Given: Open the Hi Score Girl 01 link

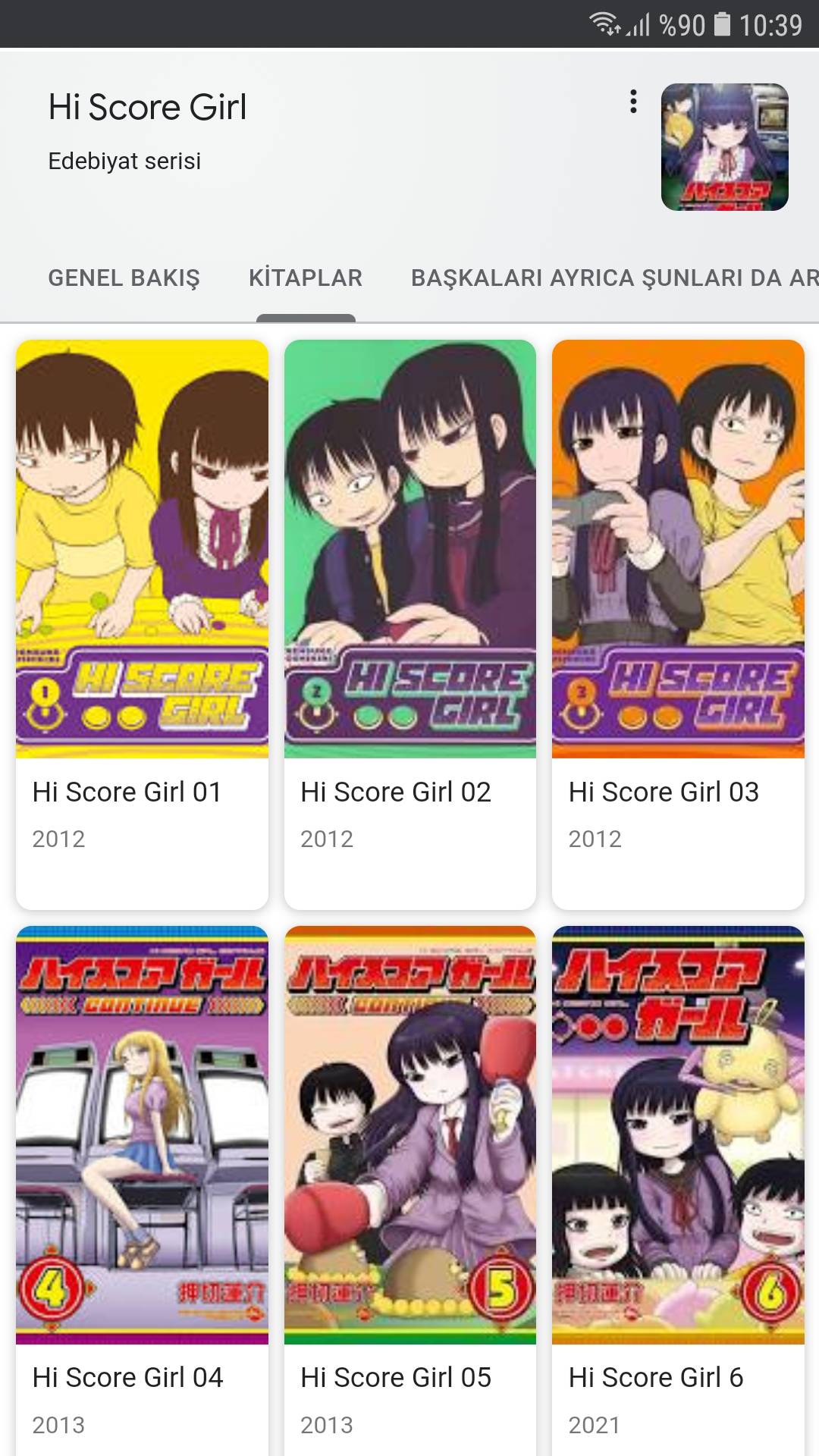Looking at the screenshot, I should click(127, 792).
